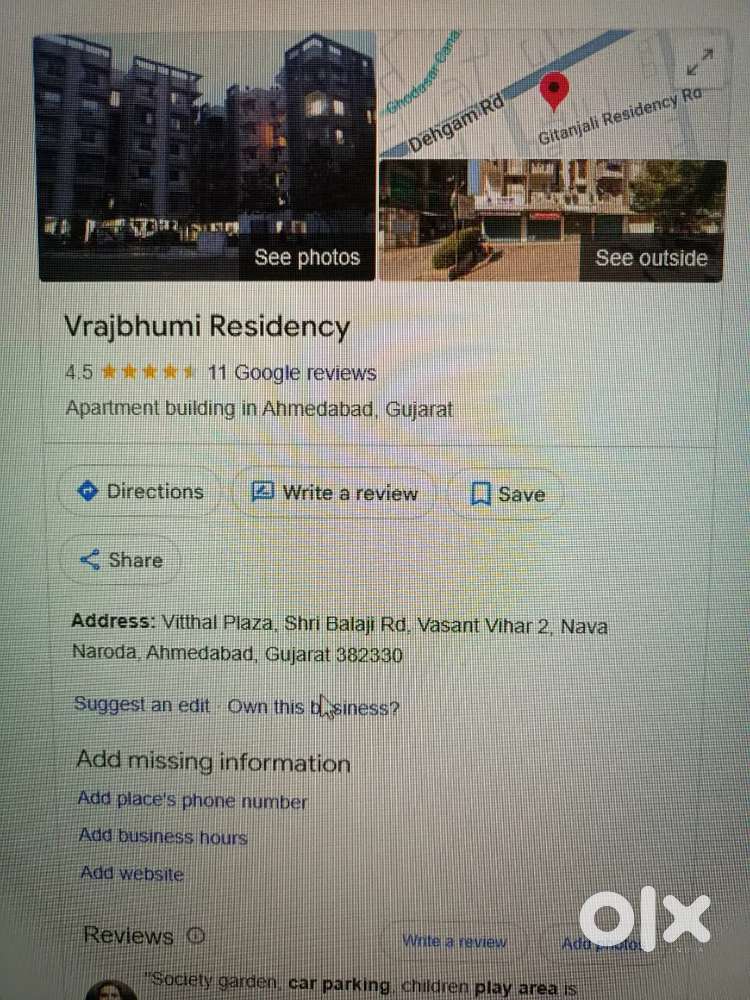
Task: Add place's phone number
Action: [x=192, y=800]
